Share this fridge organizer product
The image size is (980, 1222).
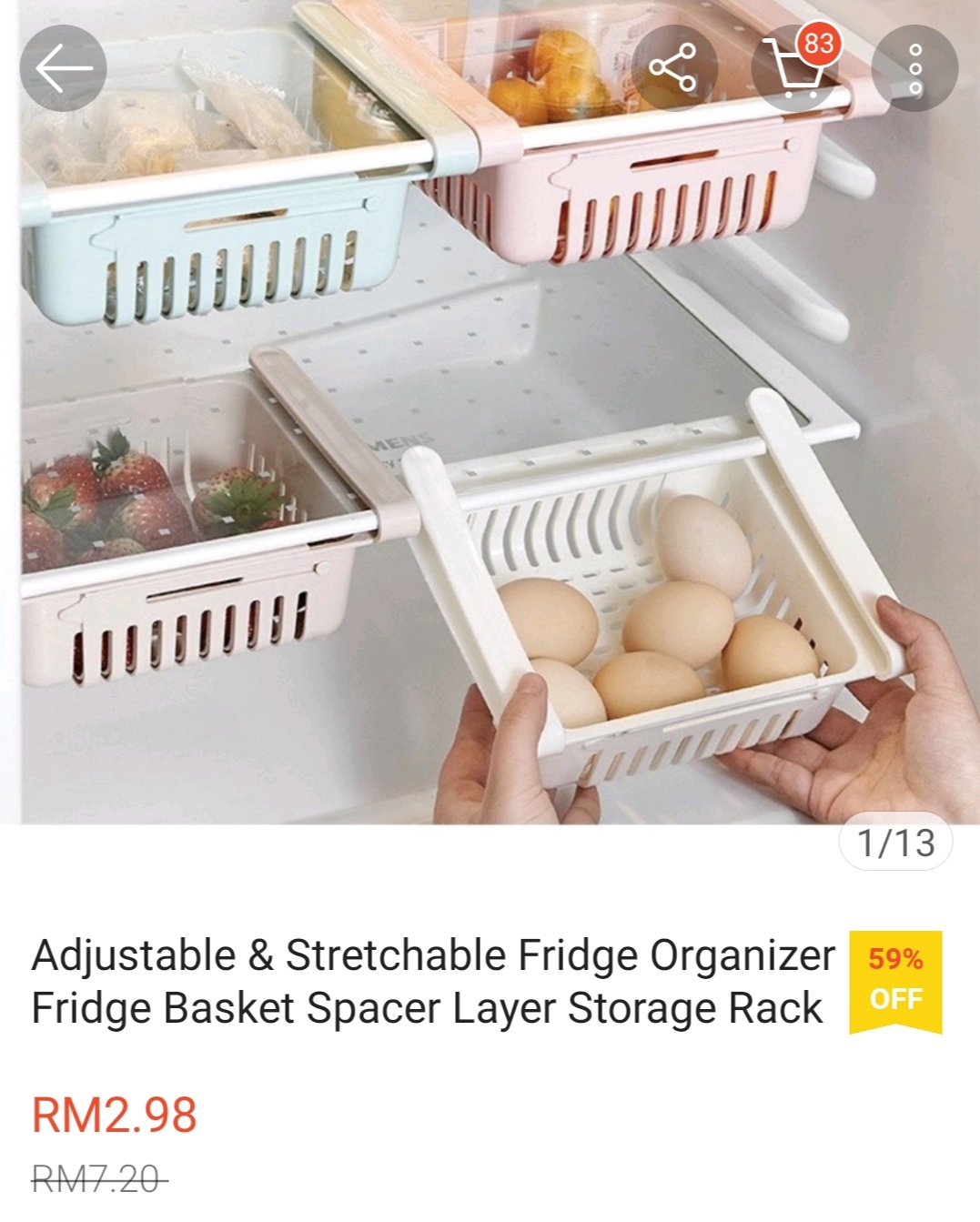coord(672,68)
